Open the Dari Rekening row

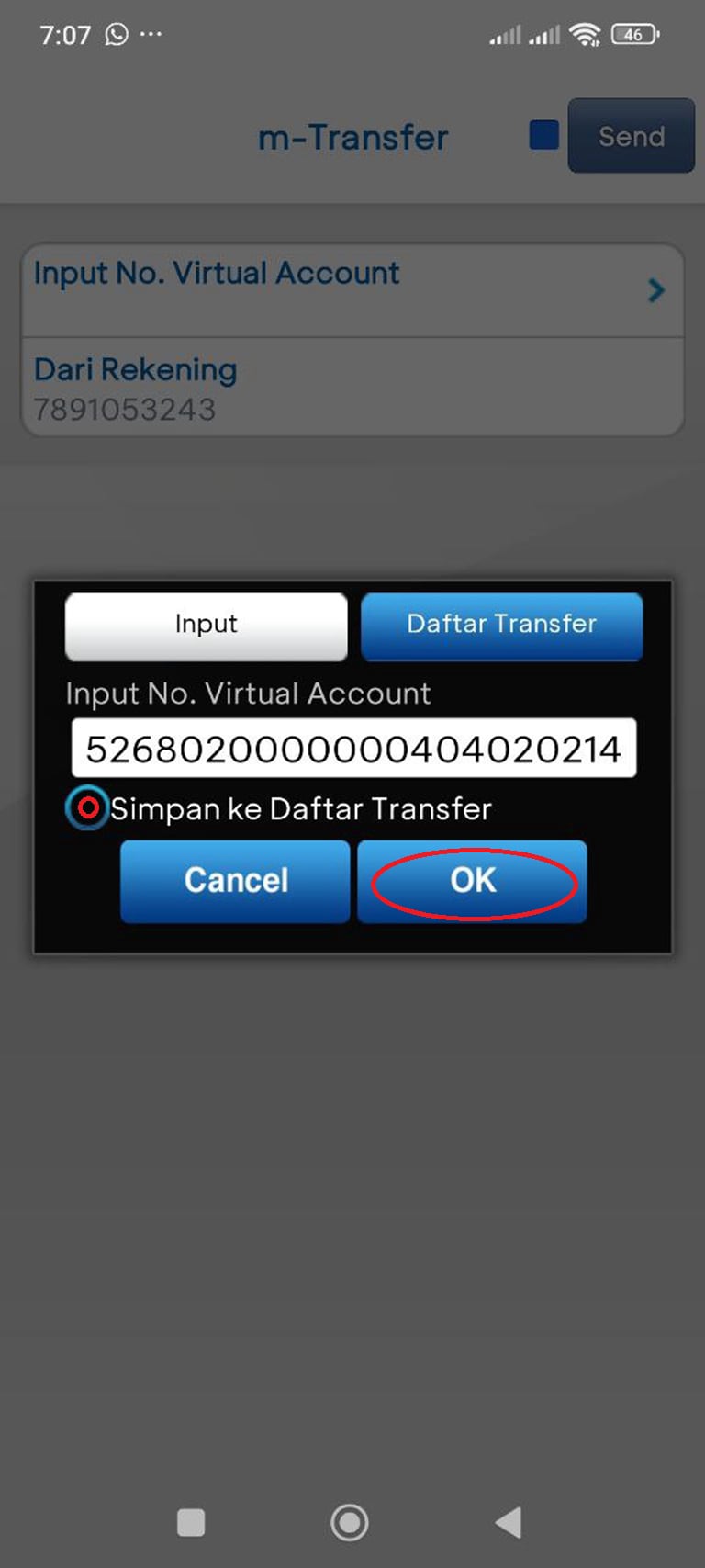pyautogui.click(x=352, y=388)
